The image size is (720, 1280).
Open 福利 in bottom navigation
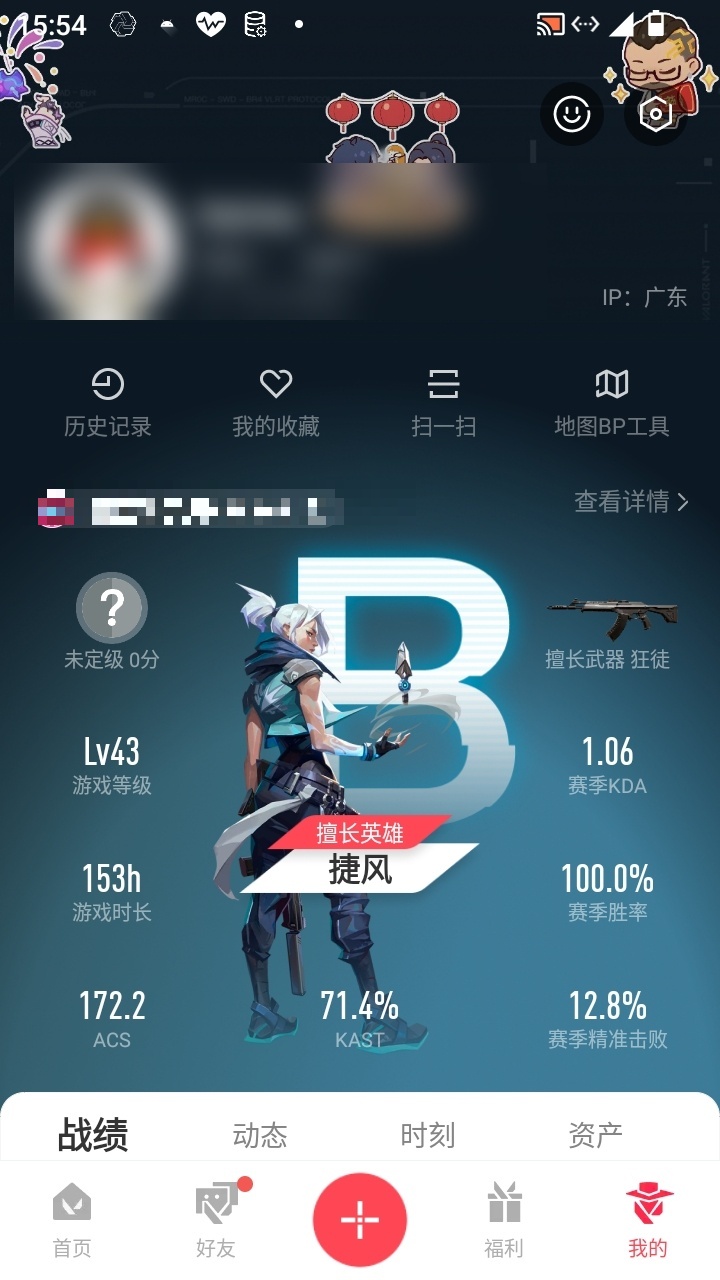coord(504,1220)
